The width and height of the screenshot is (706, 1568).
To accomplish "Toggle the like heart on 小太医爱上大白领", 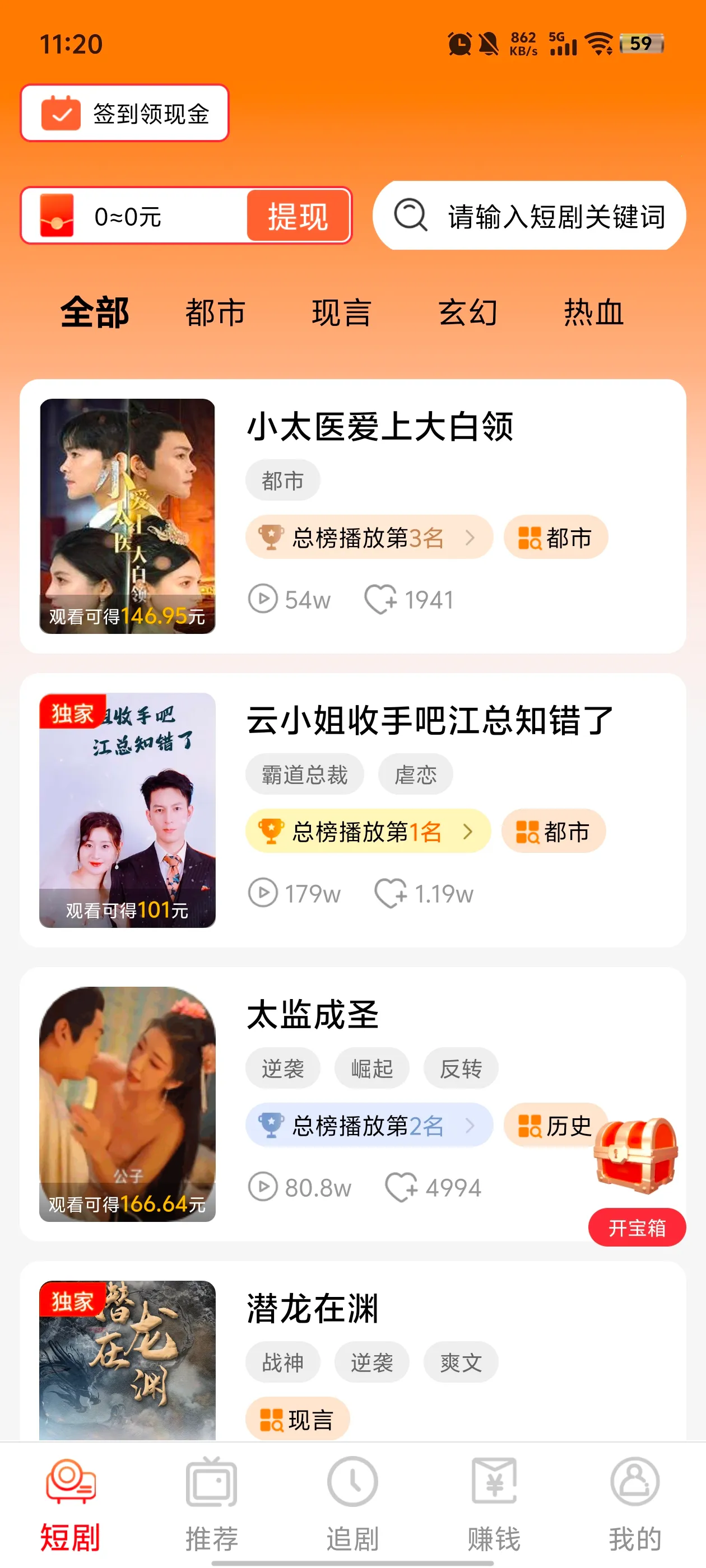I will pos(380,600).
